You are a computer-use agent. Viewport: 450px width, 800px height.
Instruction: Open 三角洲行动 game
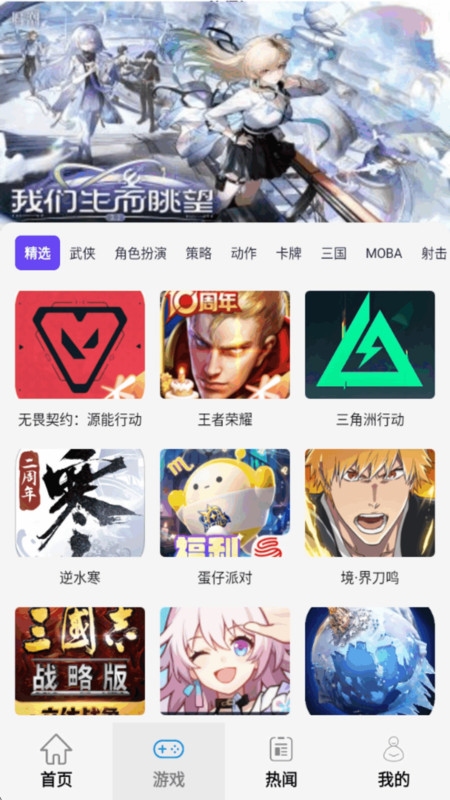(370, 359)
